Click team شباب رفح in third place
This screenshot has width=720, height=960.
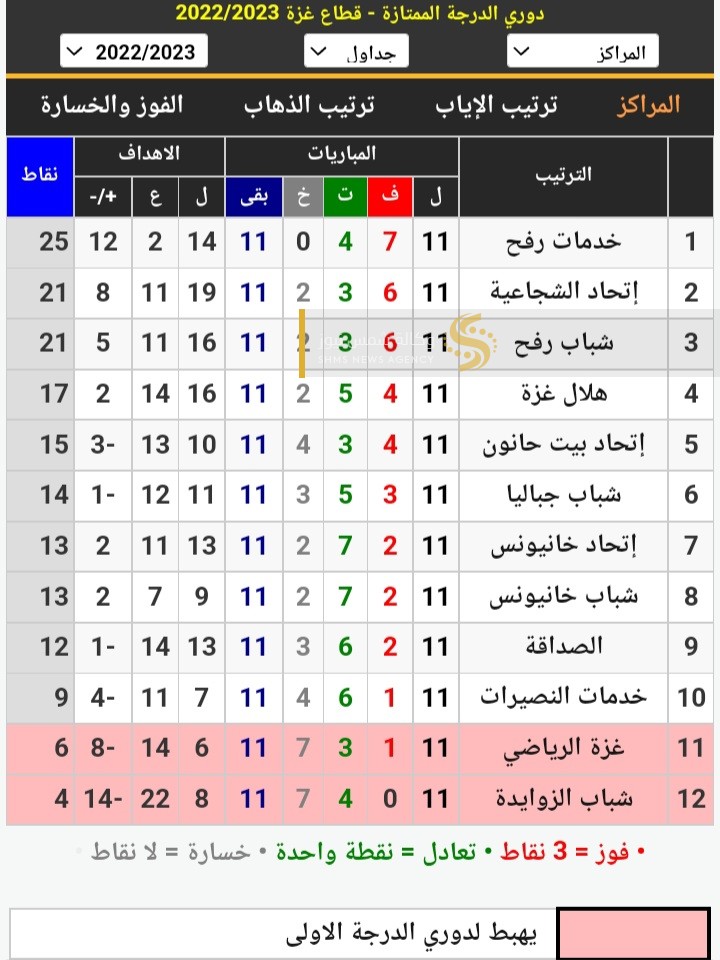[x=564, y=343]
